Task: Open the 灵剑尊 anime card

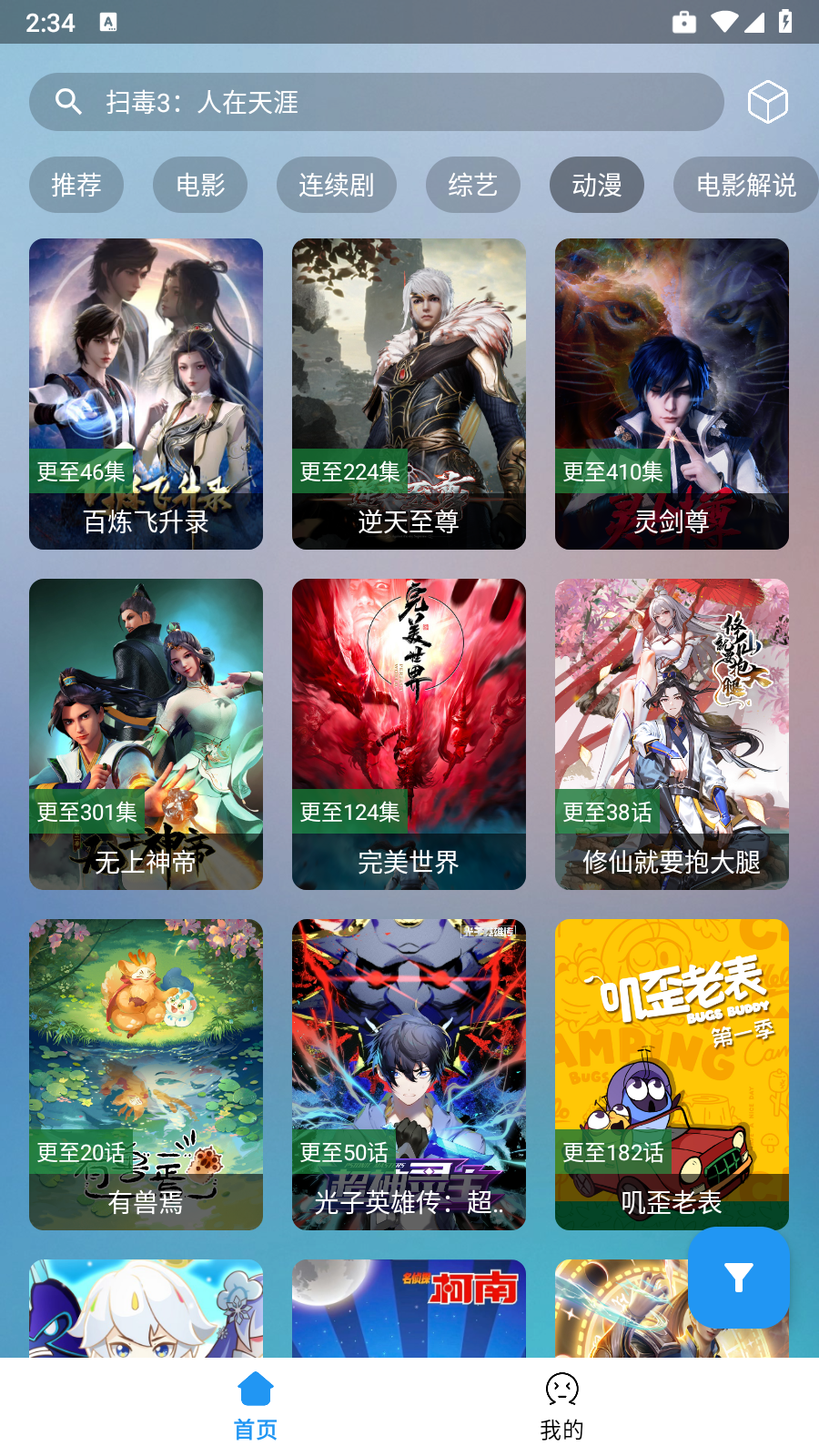Action: [x=672, y=393]
